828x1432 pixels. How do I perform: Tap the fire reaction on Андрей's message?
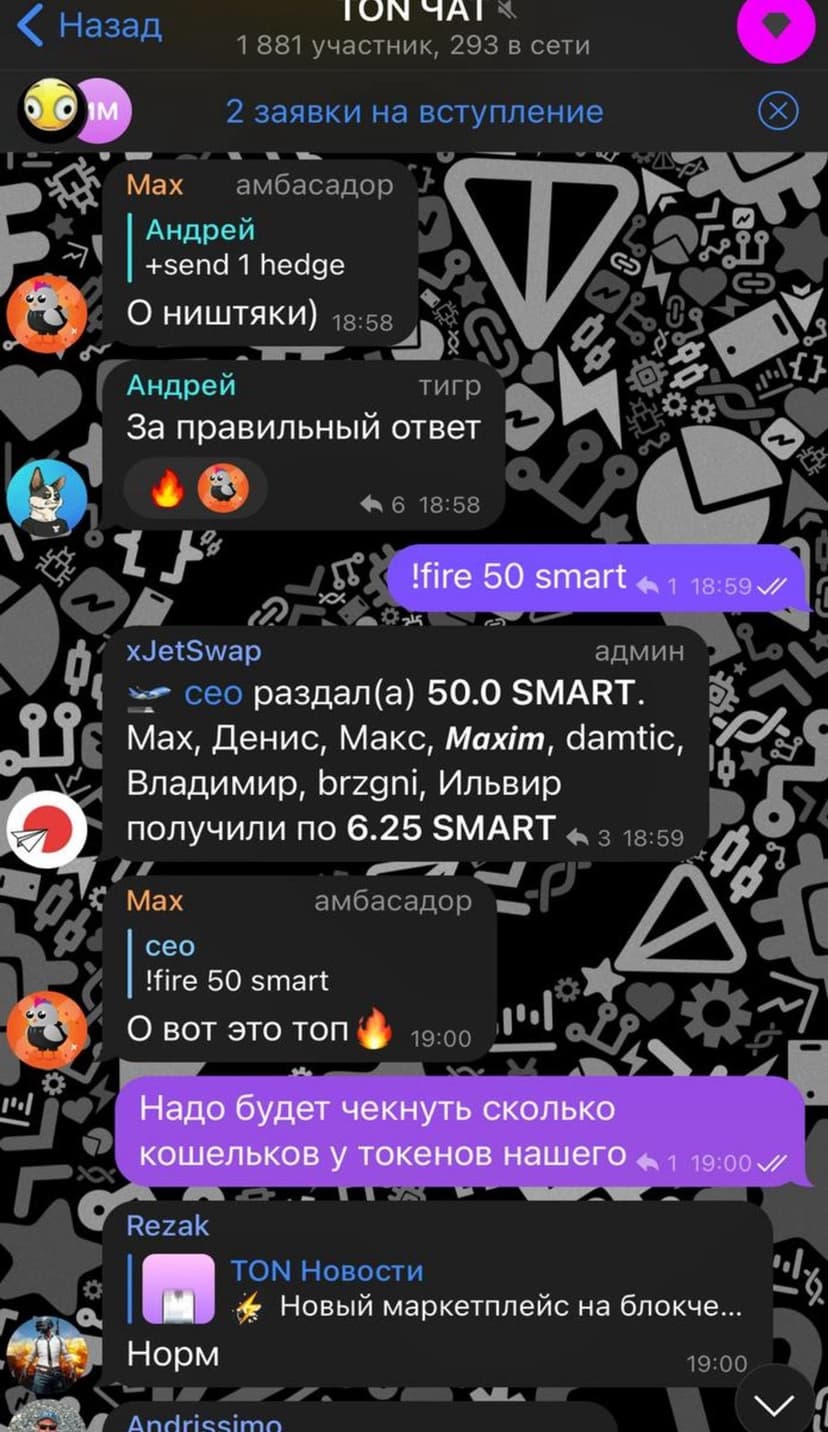coord(167,490)
